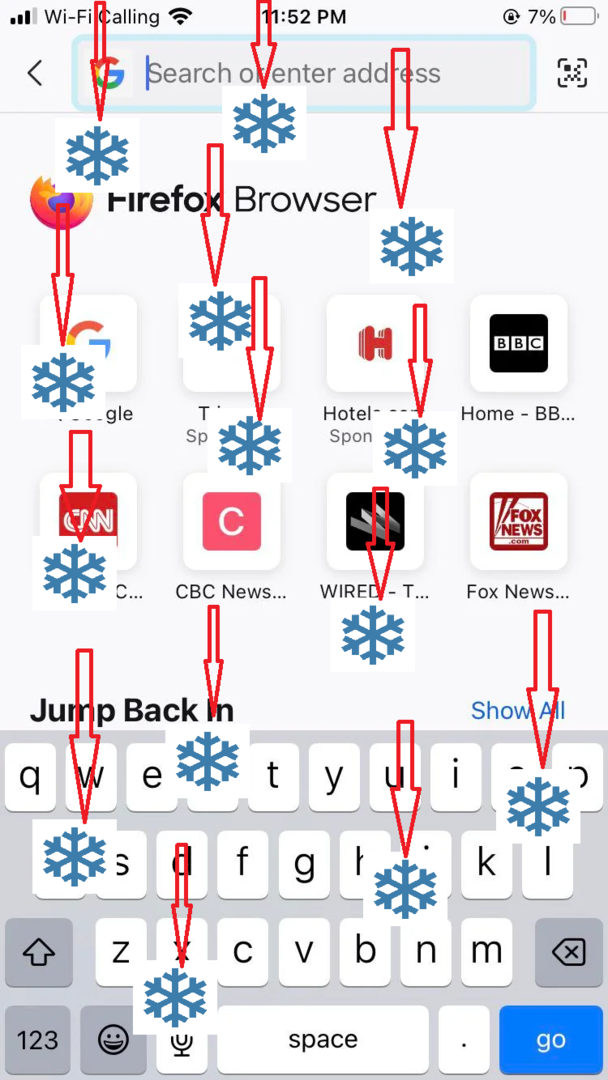Hit the blue go key
This screenshot has height=1080, width=608.
pyautogui.click(x=551, y=1040)
